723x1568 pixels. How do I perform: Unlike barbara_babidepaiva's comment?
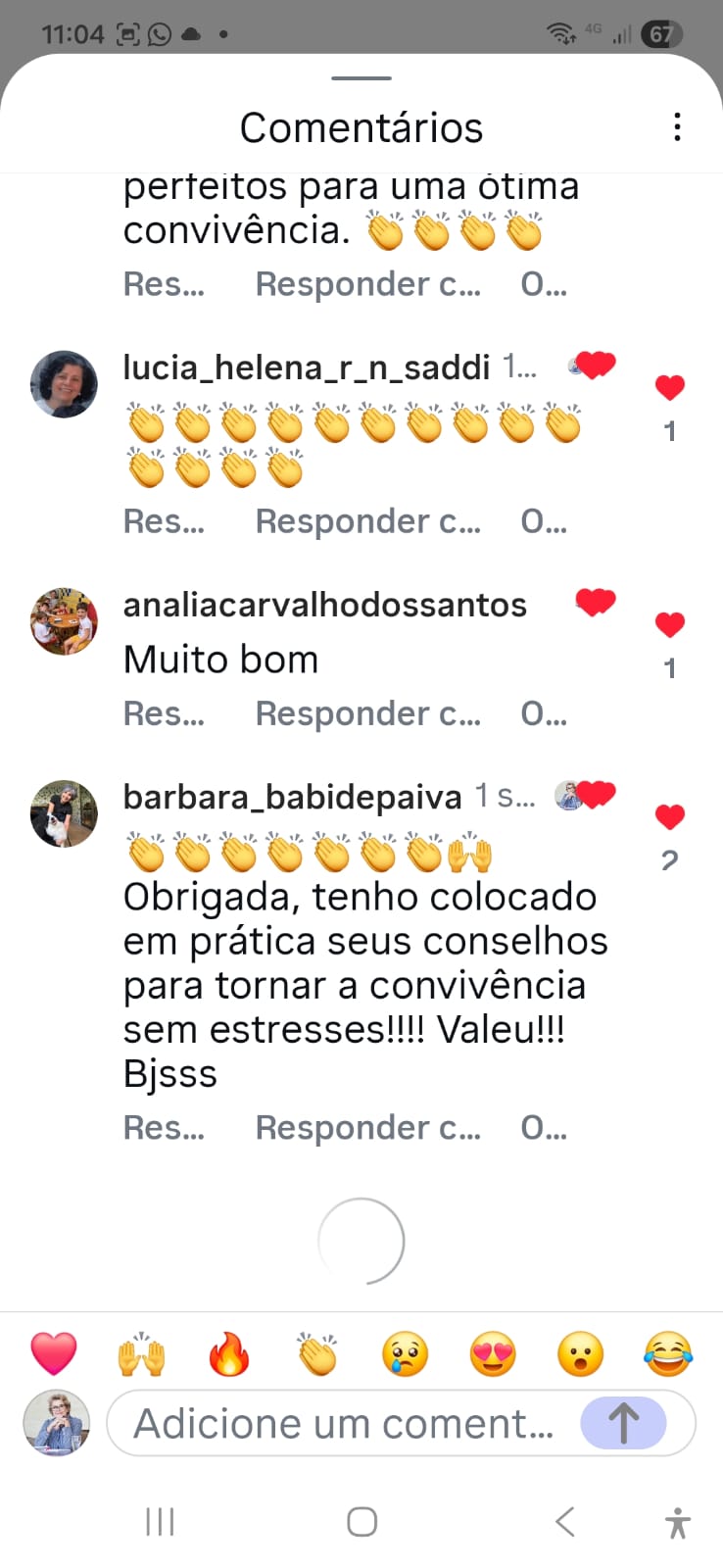669,815
